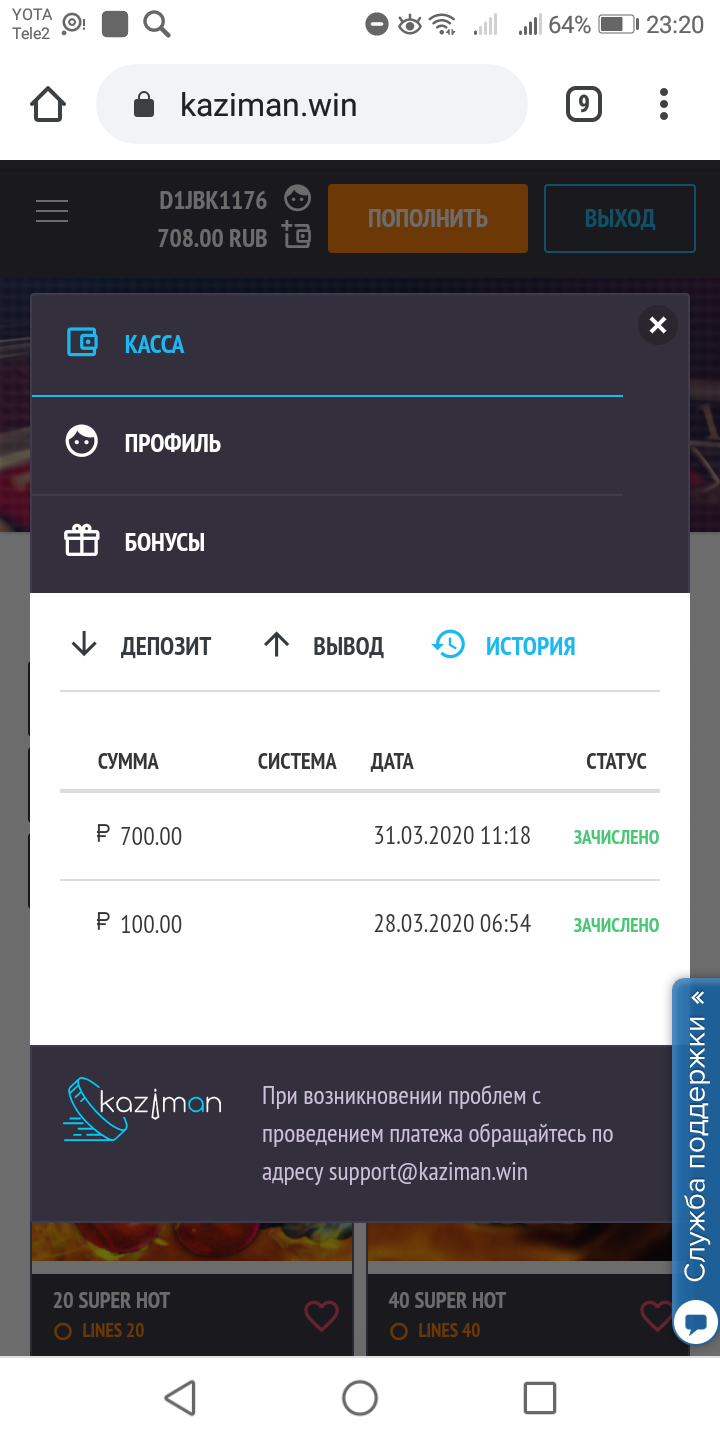Open the support chat bubble icon
The height and width of the screenshot is (1440, 720).
696,1323
